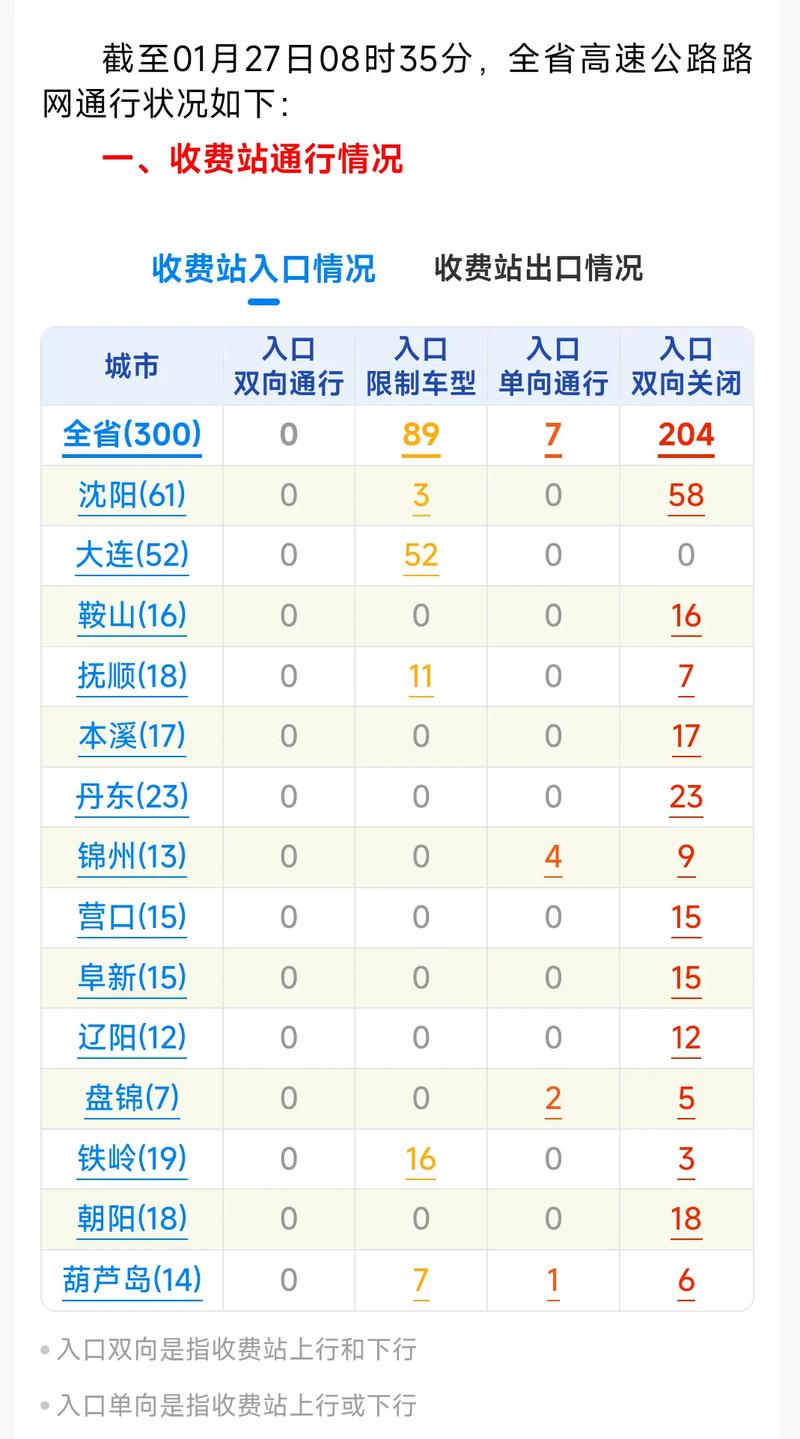The image size is (800, 1439).
Task: Click the 52 restricted count for 大连
Action: pyautogui.click(x=420, y=556)
